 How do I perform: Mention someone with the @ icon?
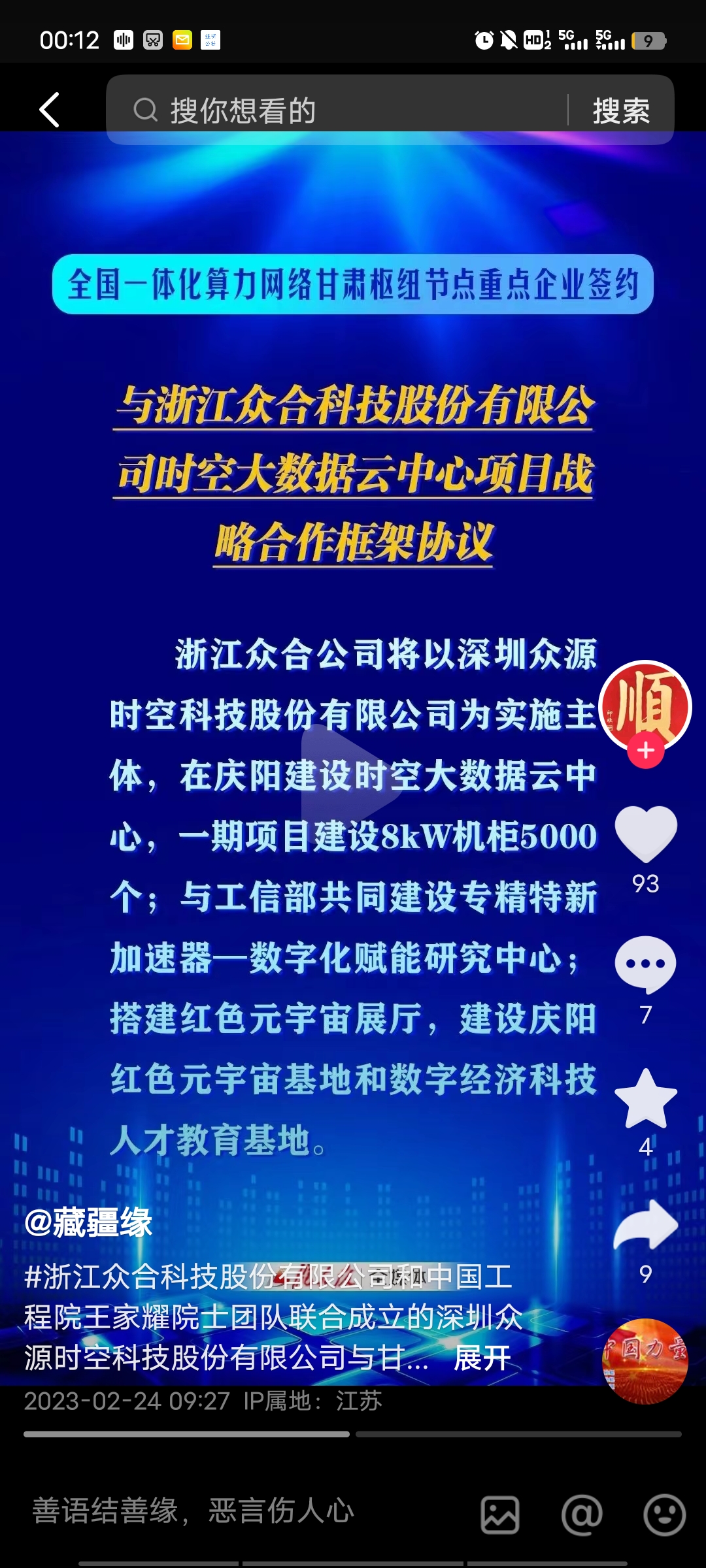click(582, 1514)
